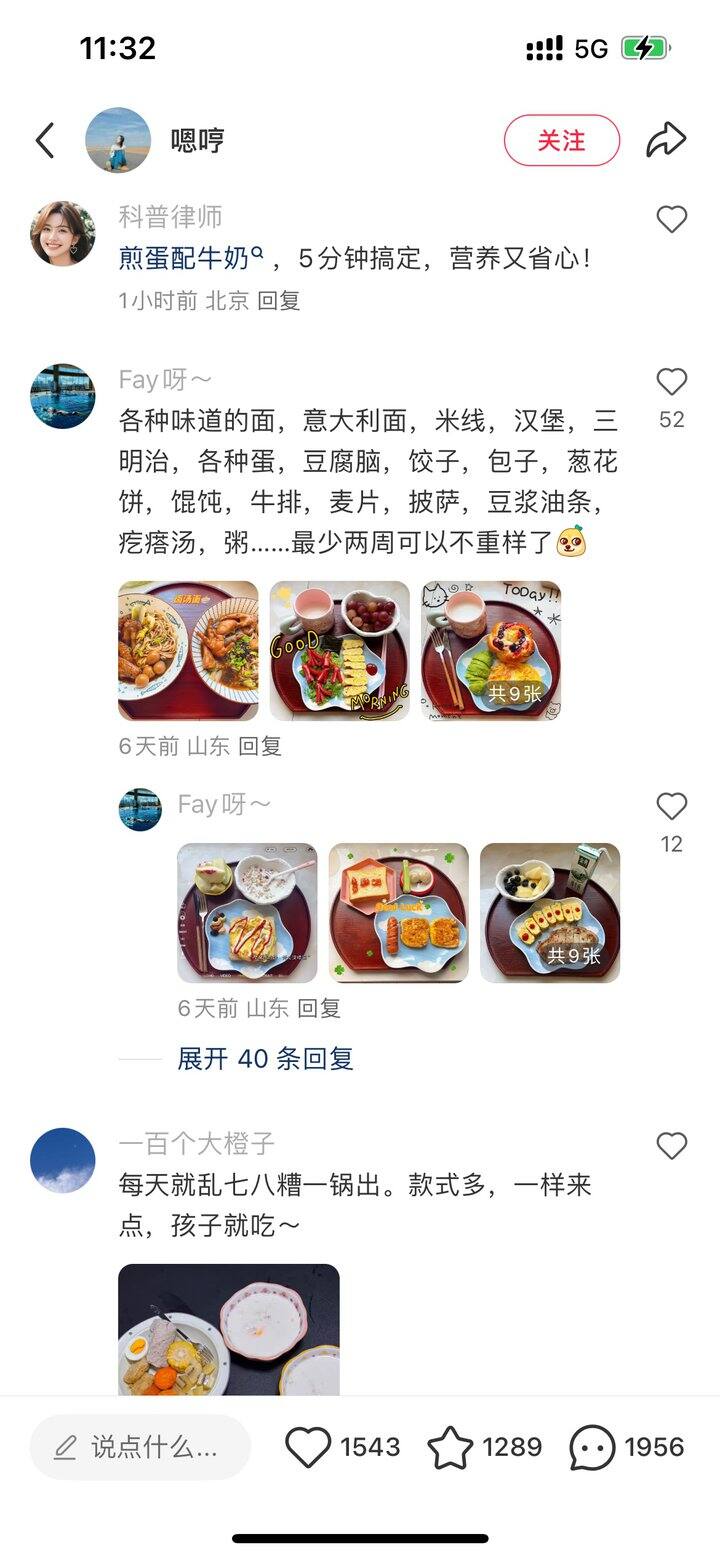The width and height of the screenshot is (720, 1558).
Task: Open the comments bubble showing 1956
Action: [x=592, y=1447]
